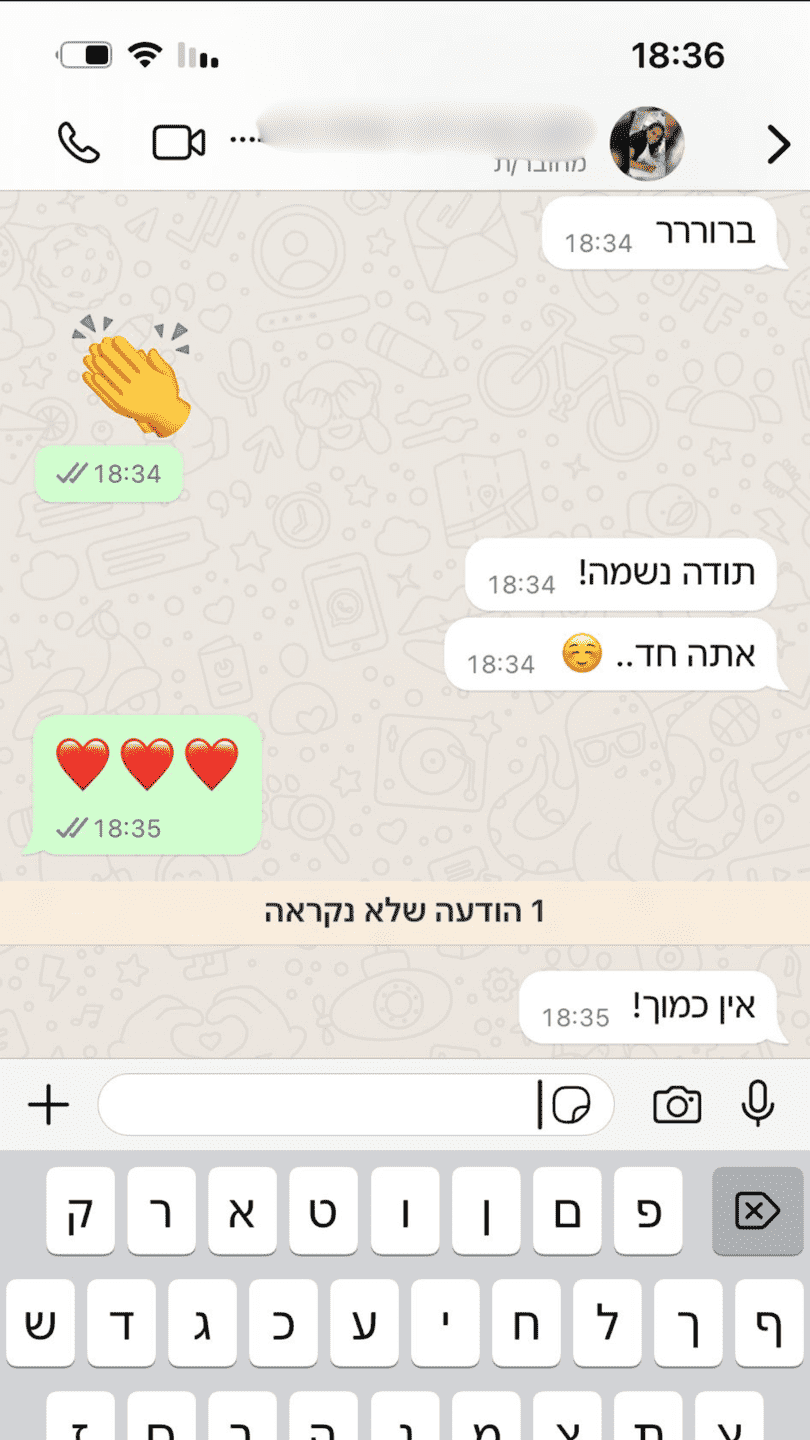This screenshot has height=1440, width=810.
Task: Start a video call
Action: click(179, 143)
